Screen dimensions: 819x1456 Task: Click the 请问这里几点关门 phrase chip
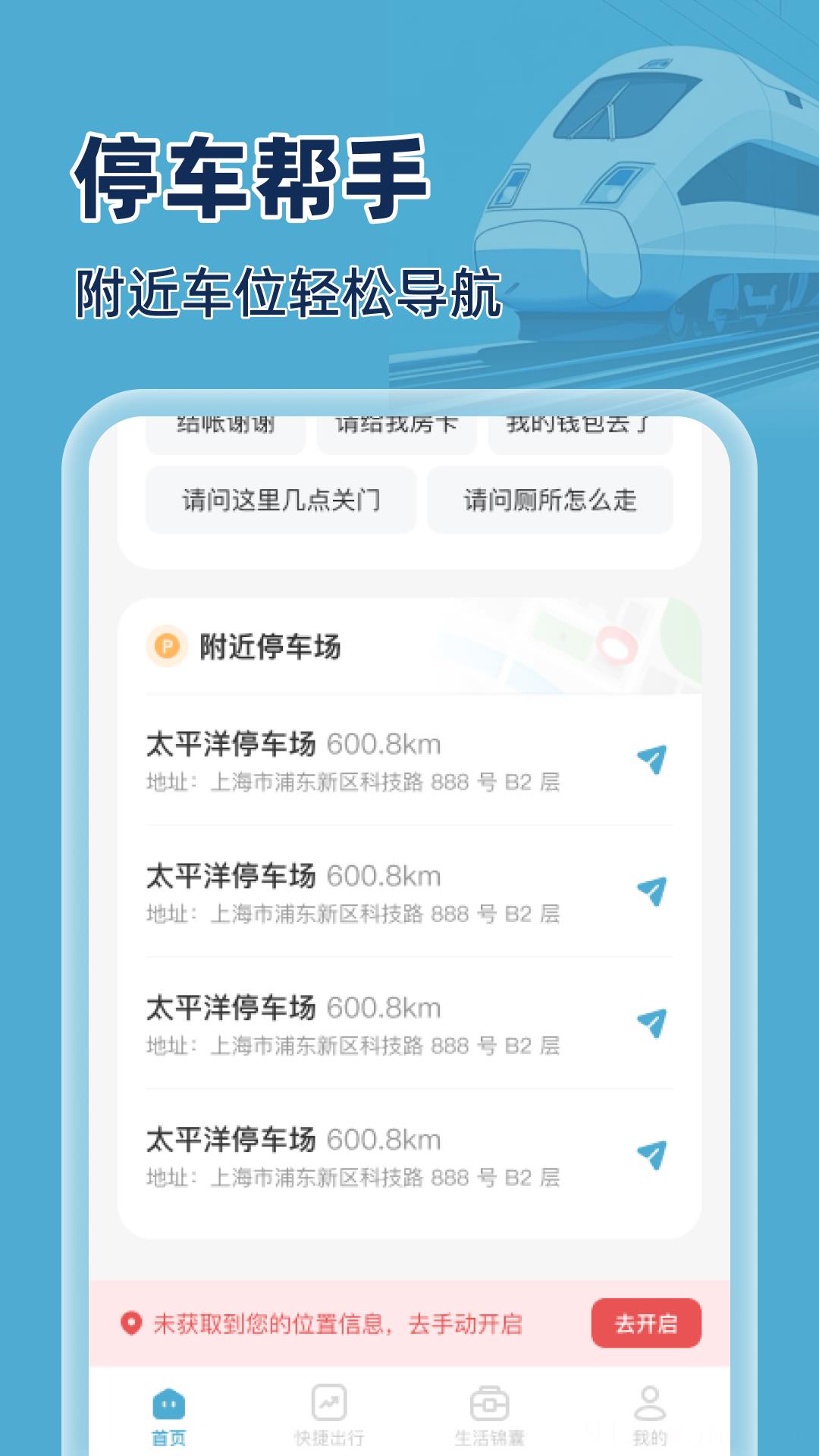click(x=281, y=500)
